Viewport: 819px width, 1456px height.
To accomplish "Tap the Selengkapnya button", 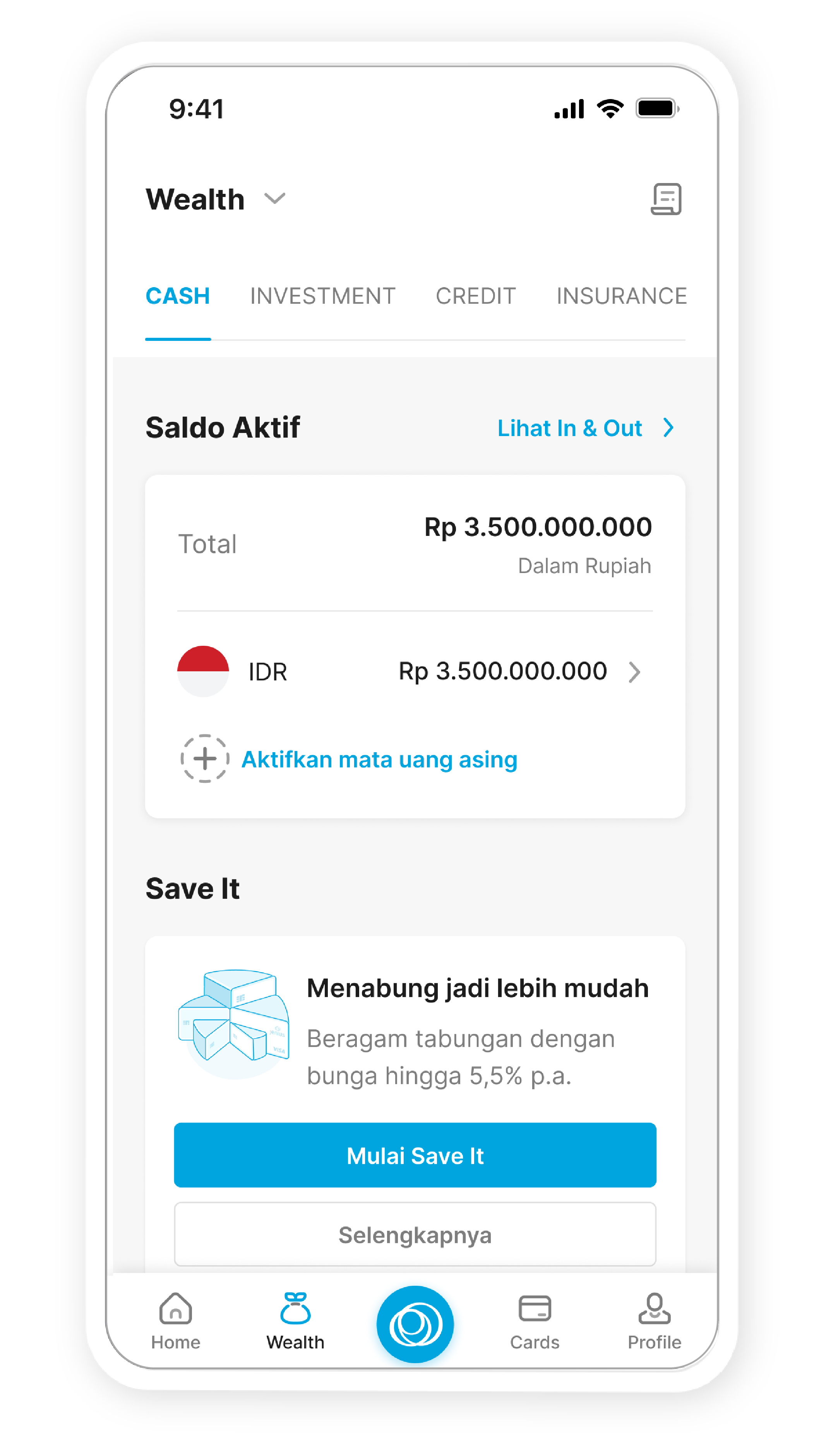I will click(x=414, y=1234).
